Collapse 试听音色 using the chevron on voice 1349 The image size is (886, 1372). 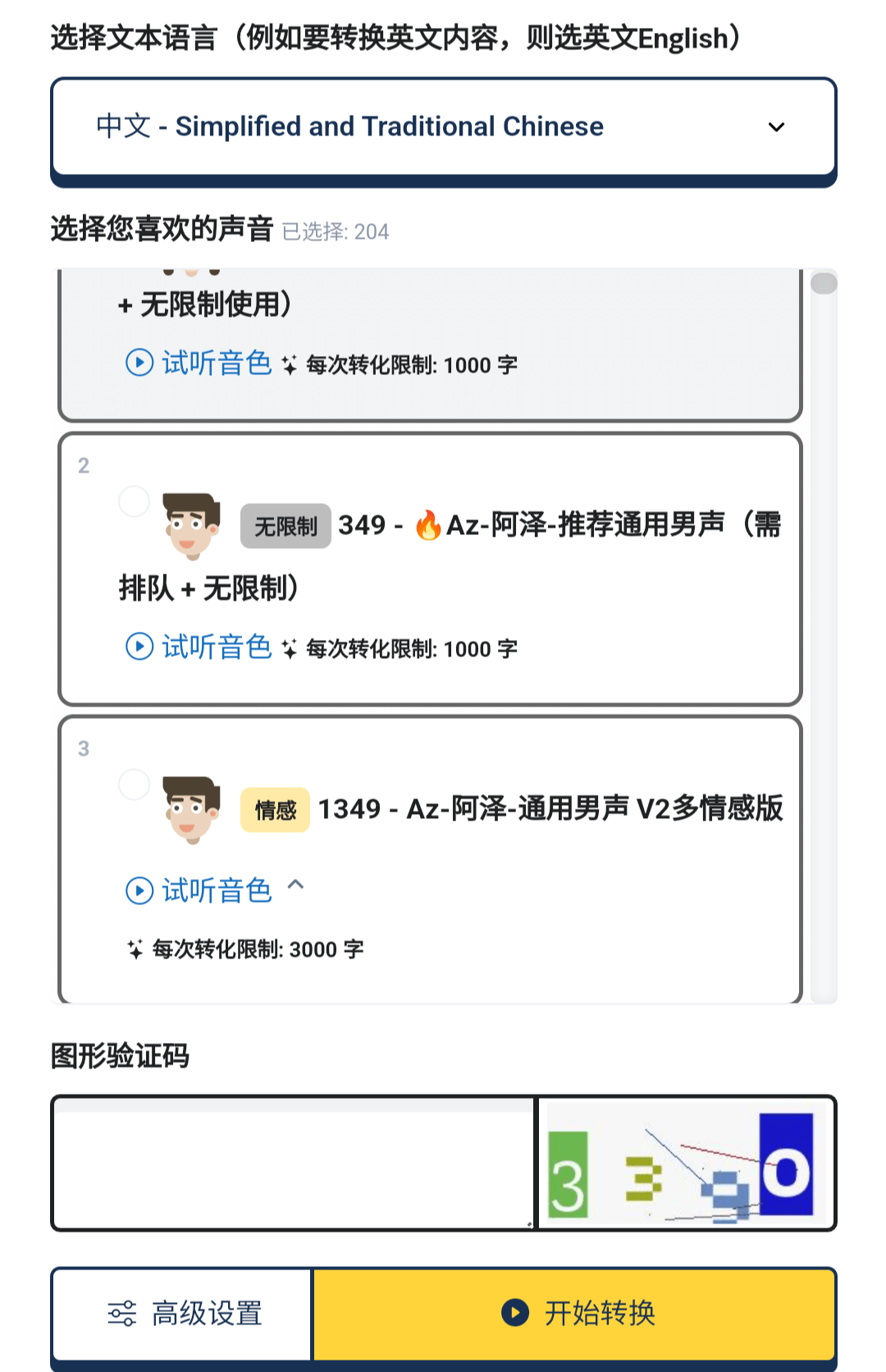[x=297, y=888]
